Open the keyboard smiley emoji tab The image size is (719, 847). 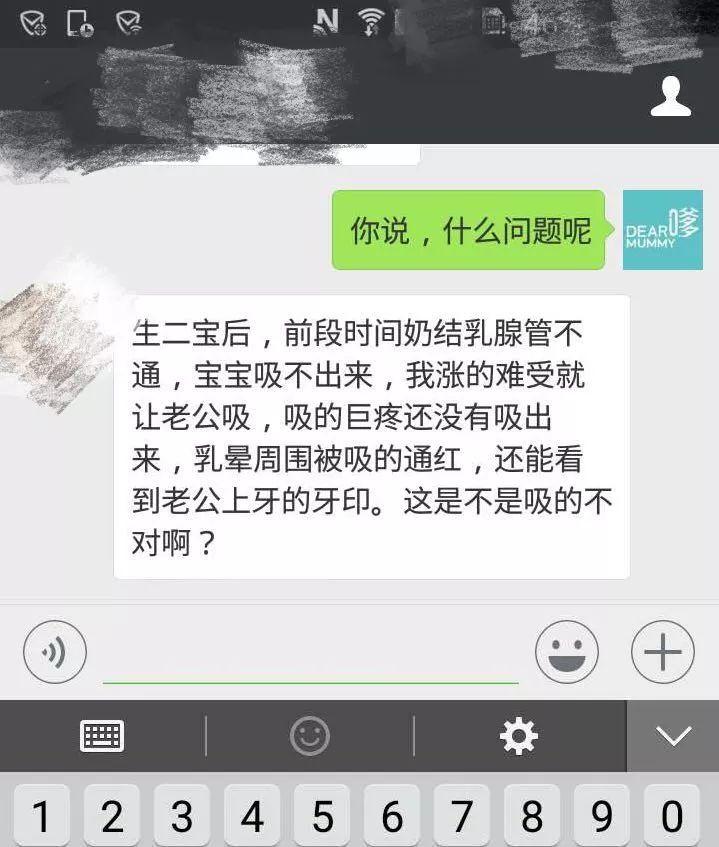click(x=310, y=737)
